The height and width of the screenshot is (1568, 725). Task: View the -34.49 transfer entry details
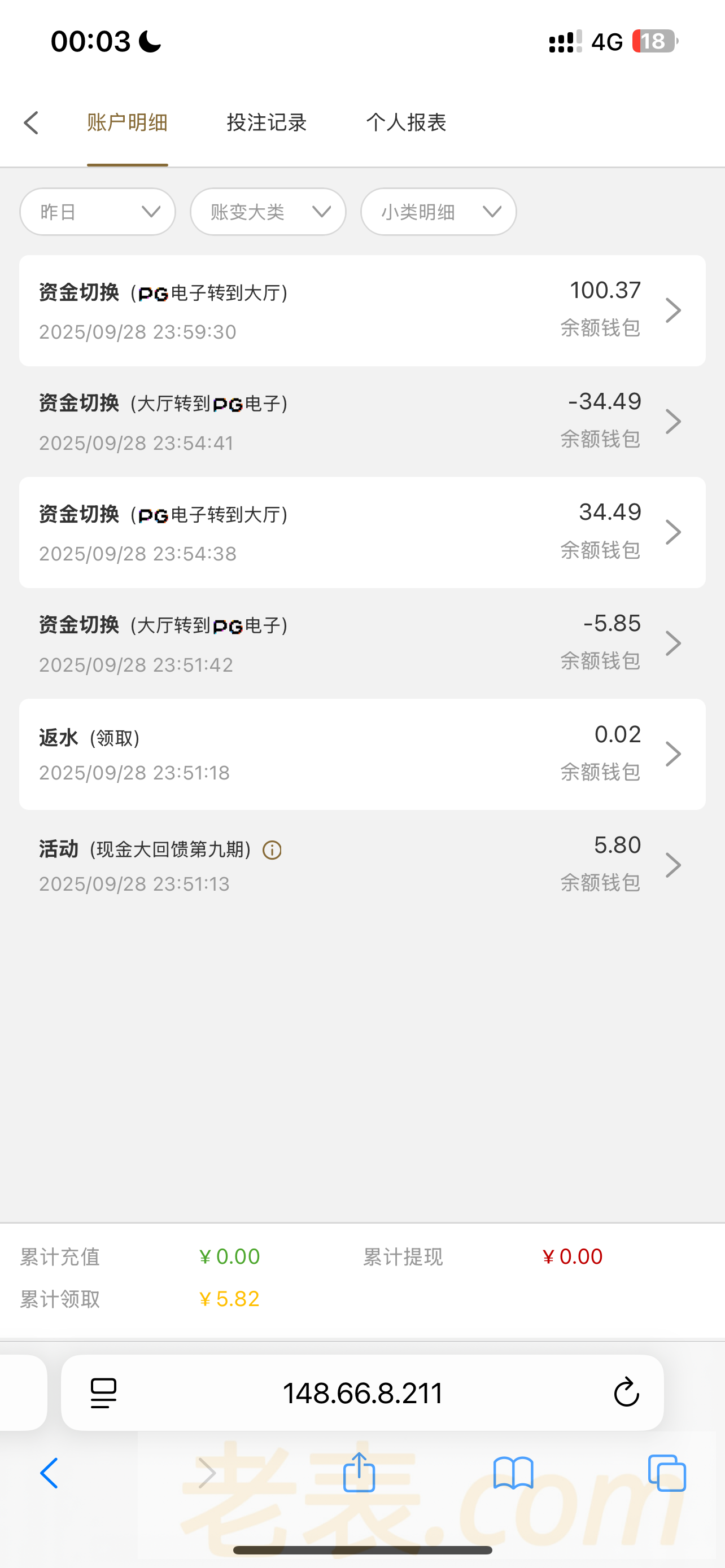pyautogui.click(x=362, y=421)
